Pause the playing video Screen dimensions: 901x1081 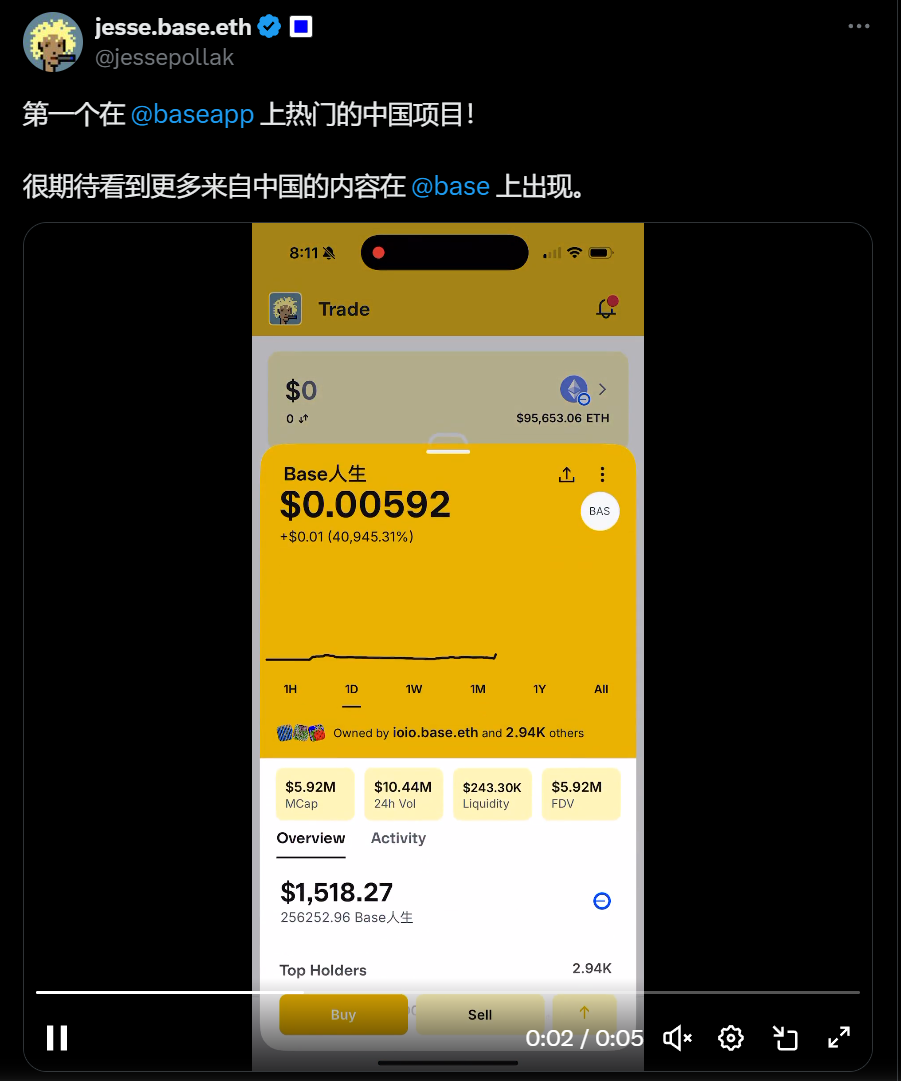tap(55, 1038)
